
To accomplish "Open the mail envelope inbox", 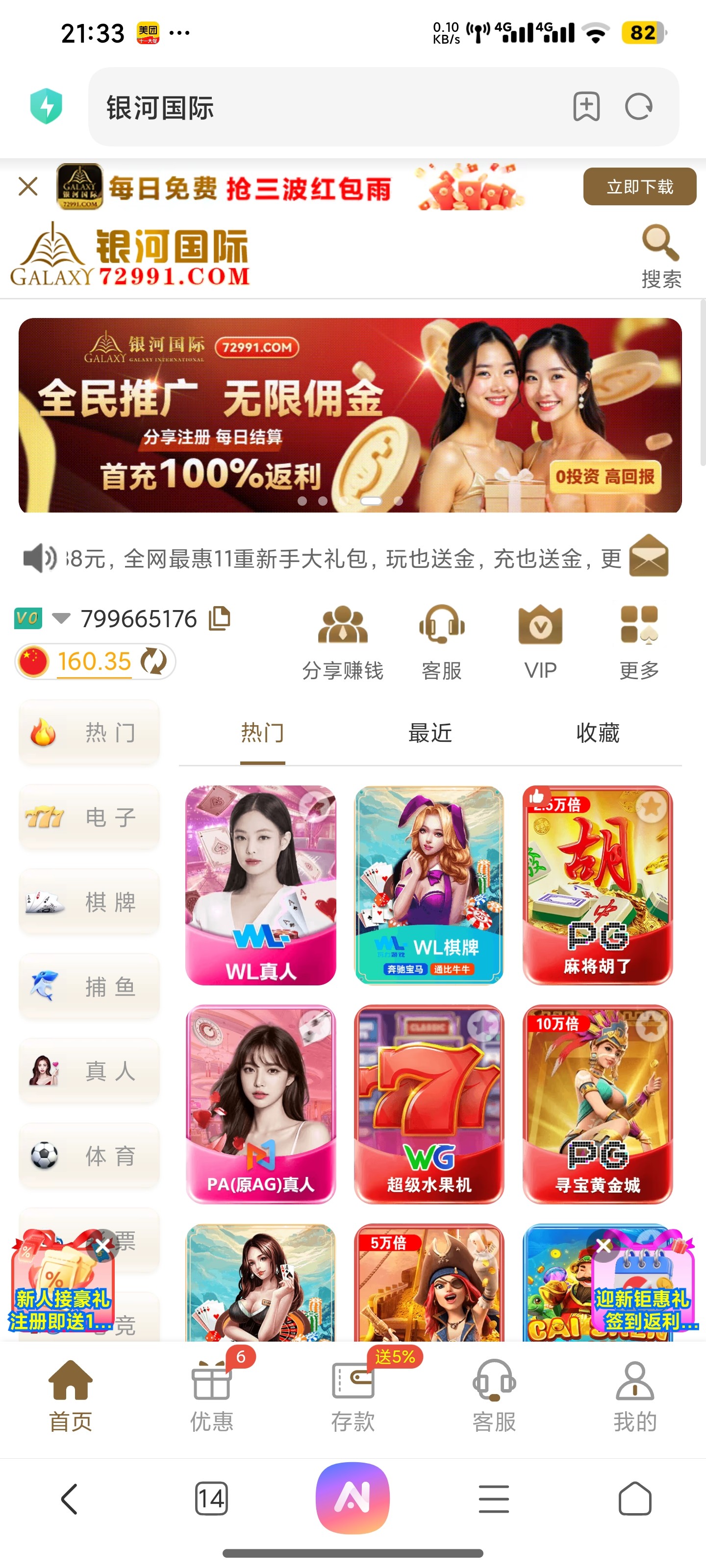I will 648,556.
